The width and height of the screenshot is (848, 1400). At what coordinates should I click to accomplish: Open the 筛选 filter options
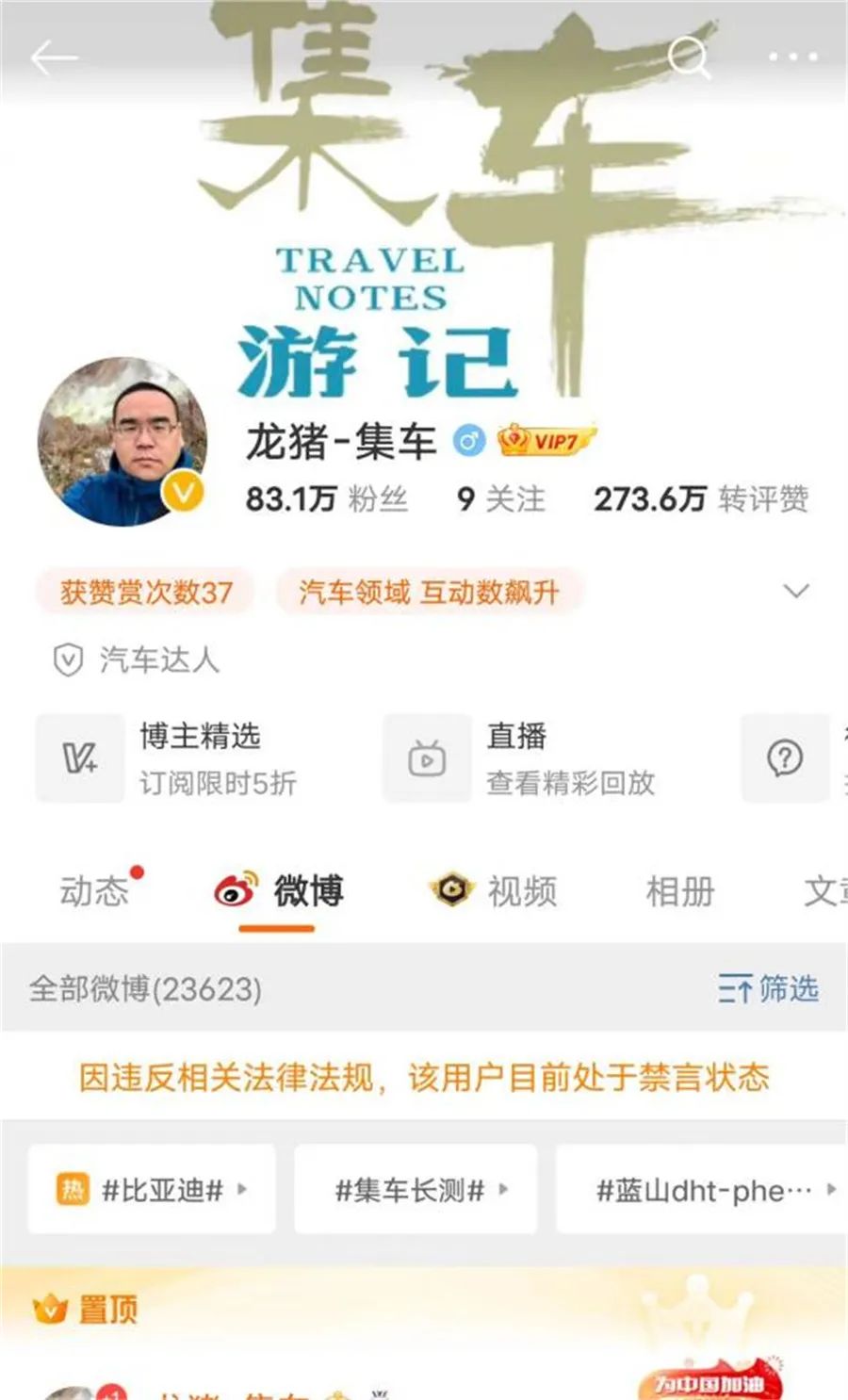click(x=768, y=989)
